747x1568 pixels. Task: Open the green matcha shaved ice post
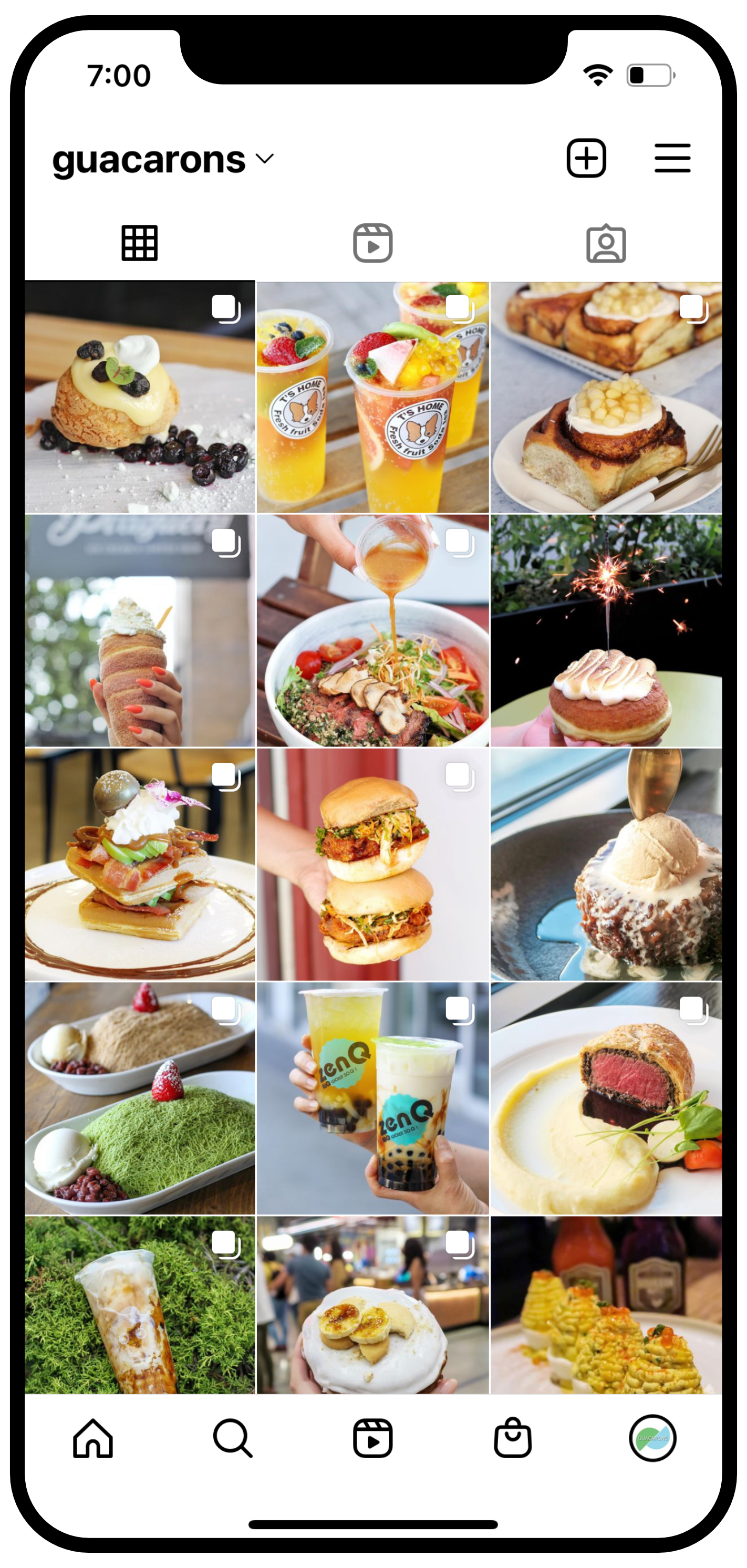coord(140,1098)
